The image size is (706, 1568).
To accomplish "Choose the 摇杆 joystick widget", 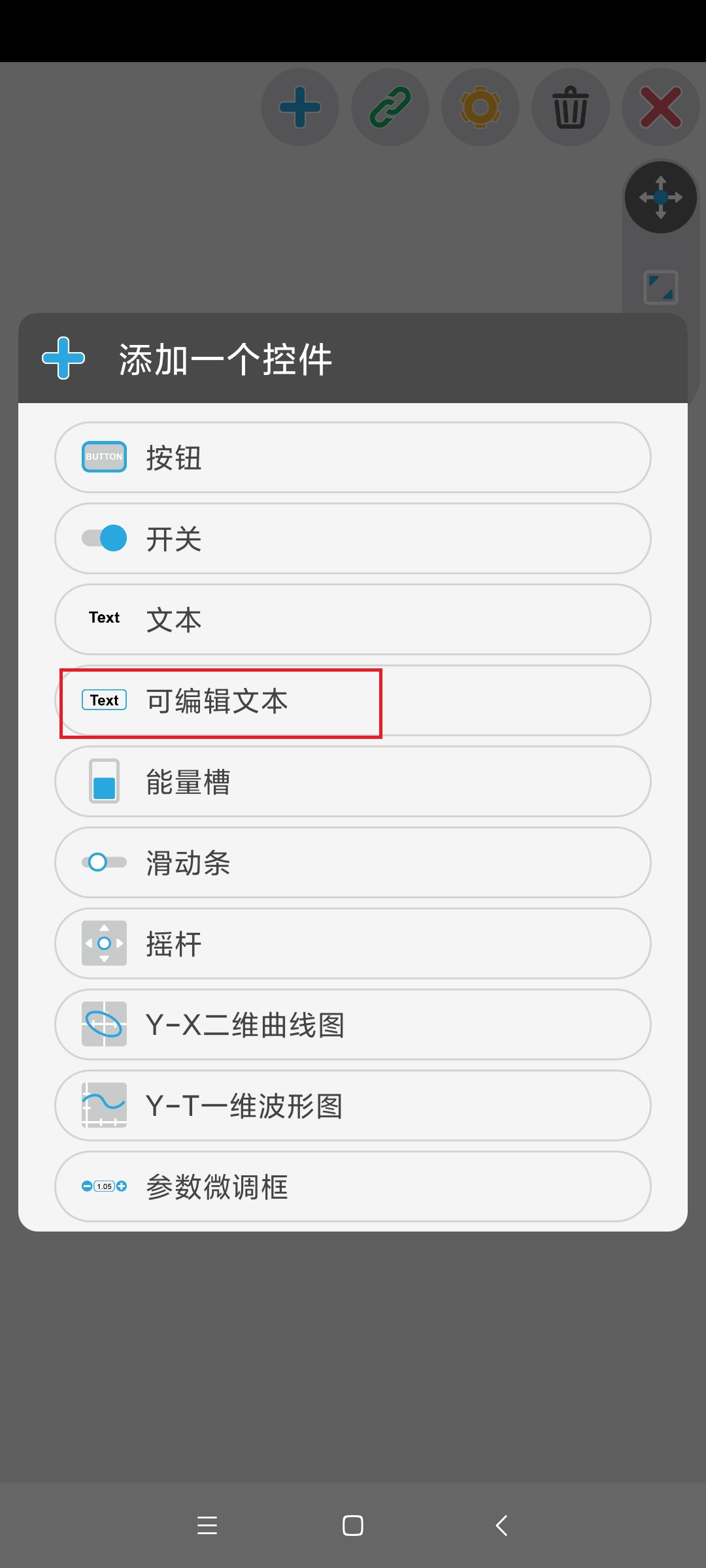I will pyautogui.click(x=353, y=943).
